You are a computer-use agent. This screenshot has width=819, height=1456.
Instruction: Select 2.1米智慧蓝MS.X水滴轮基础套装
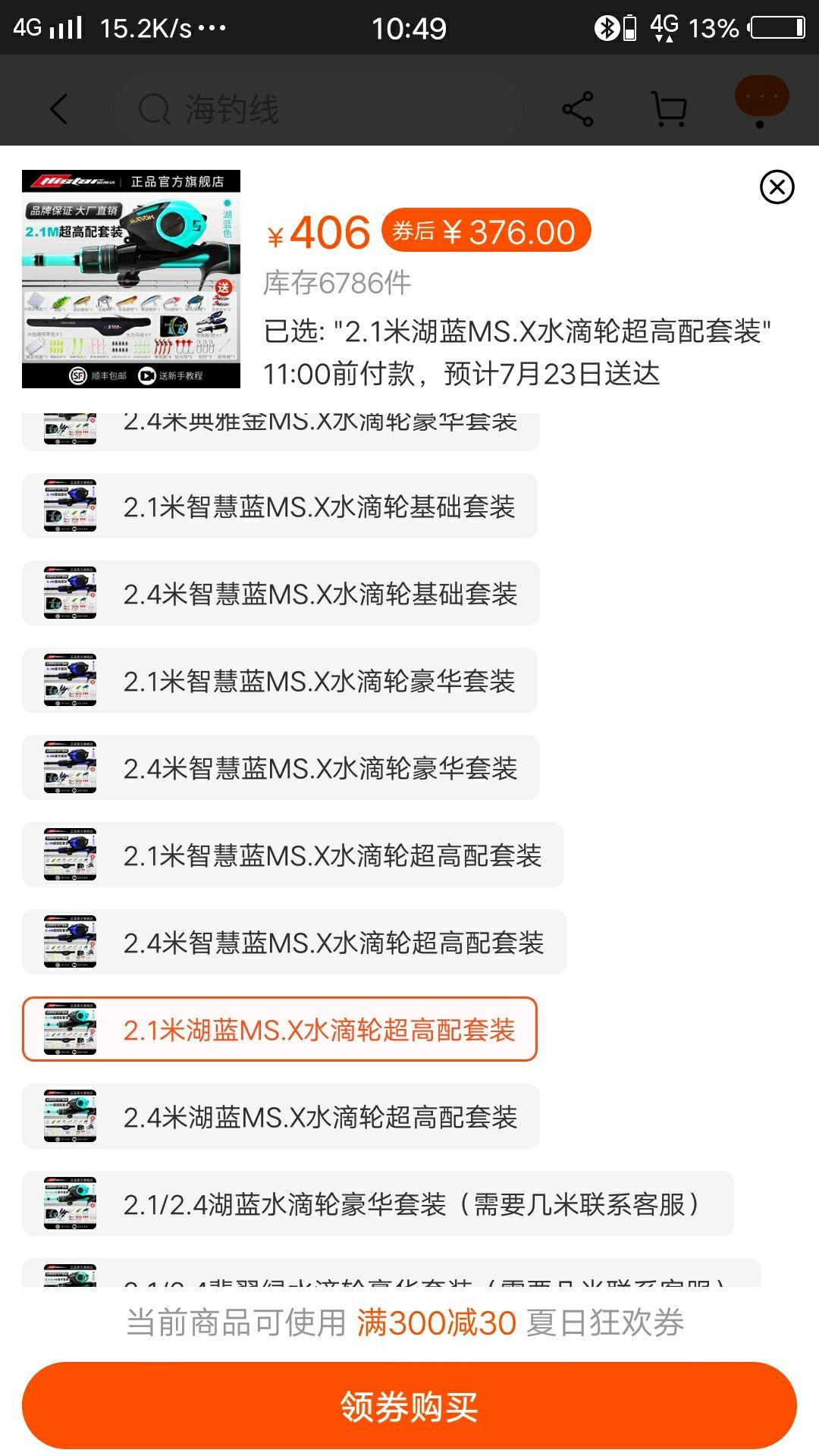(280, 506)
